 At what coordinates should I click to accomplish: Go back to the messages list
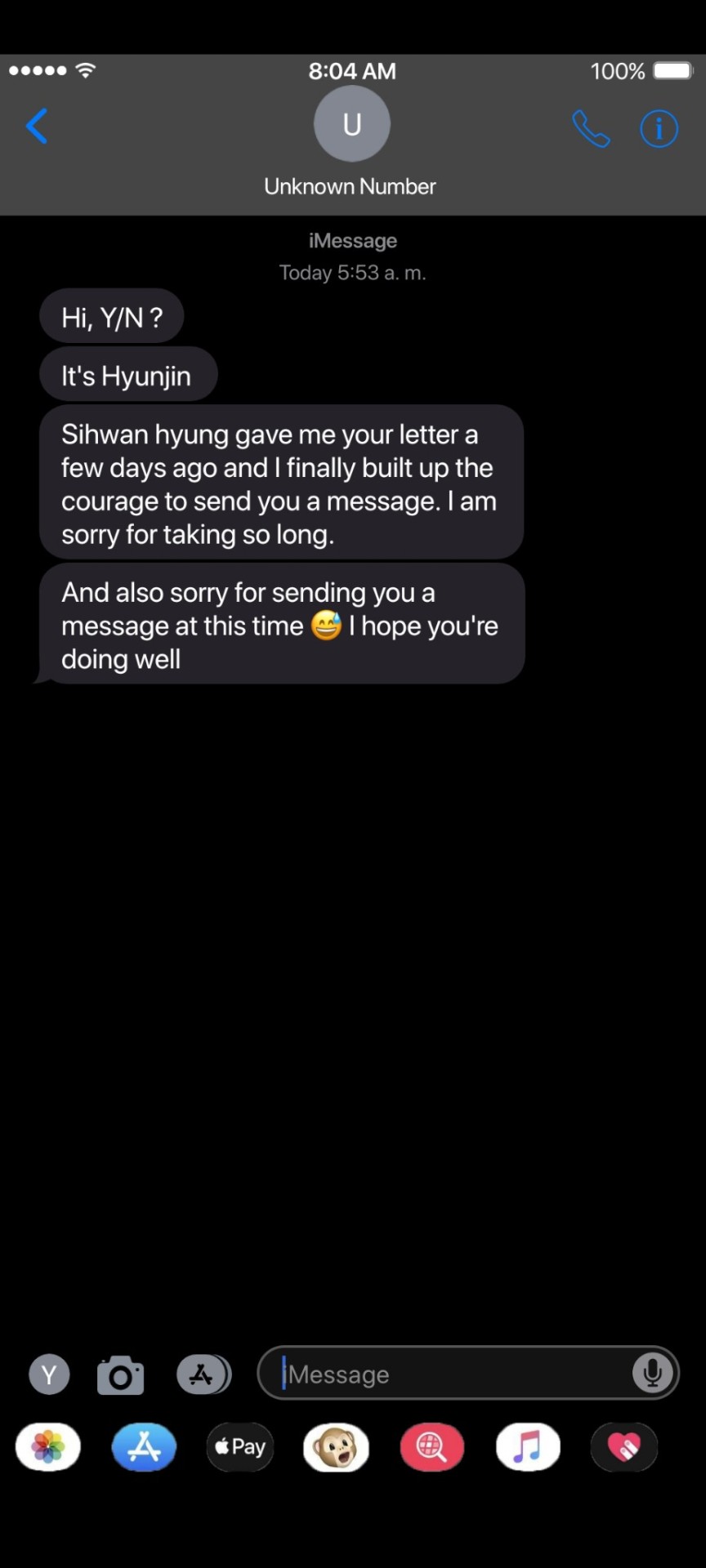[37, 127]
